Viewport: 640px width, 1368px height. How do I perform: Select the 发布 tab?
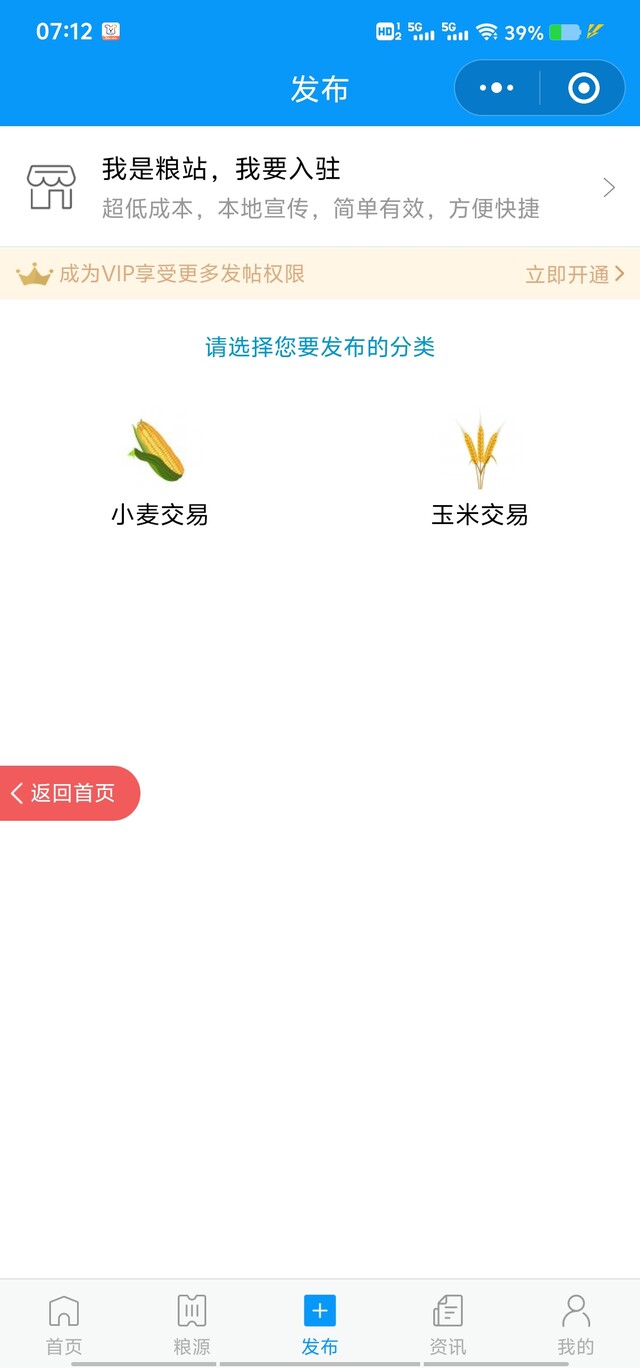click(x=320, y=1324)
